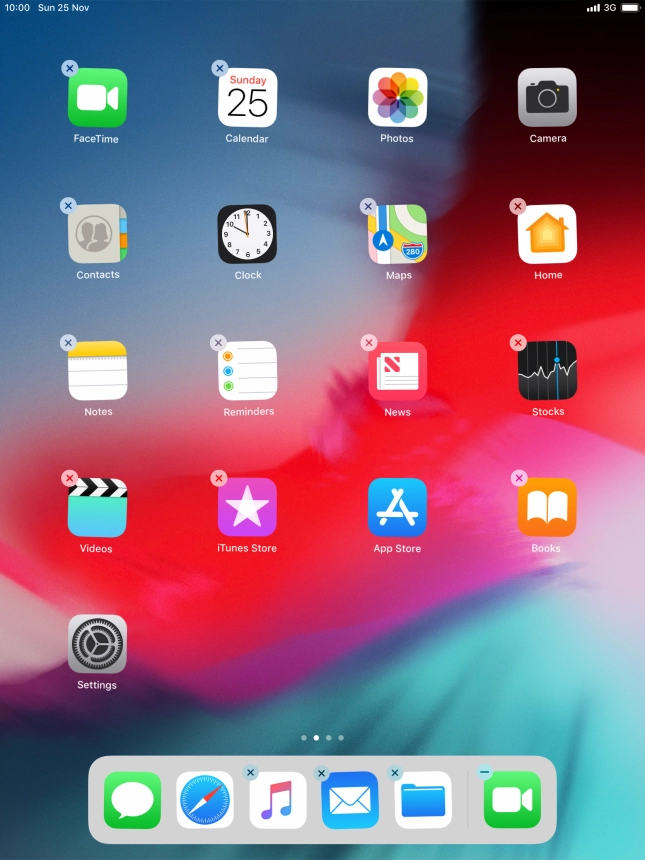Open Safari from the dock
645x860 pixels.
(x=205, y=800)
